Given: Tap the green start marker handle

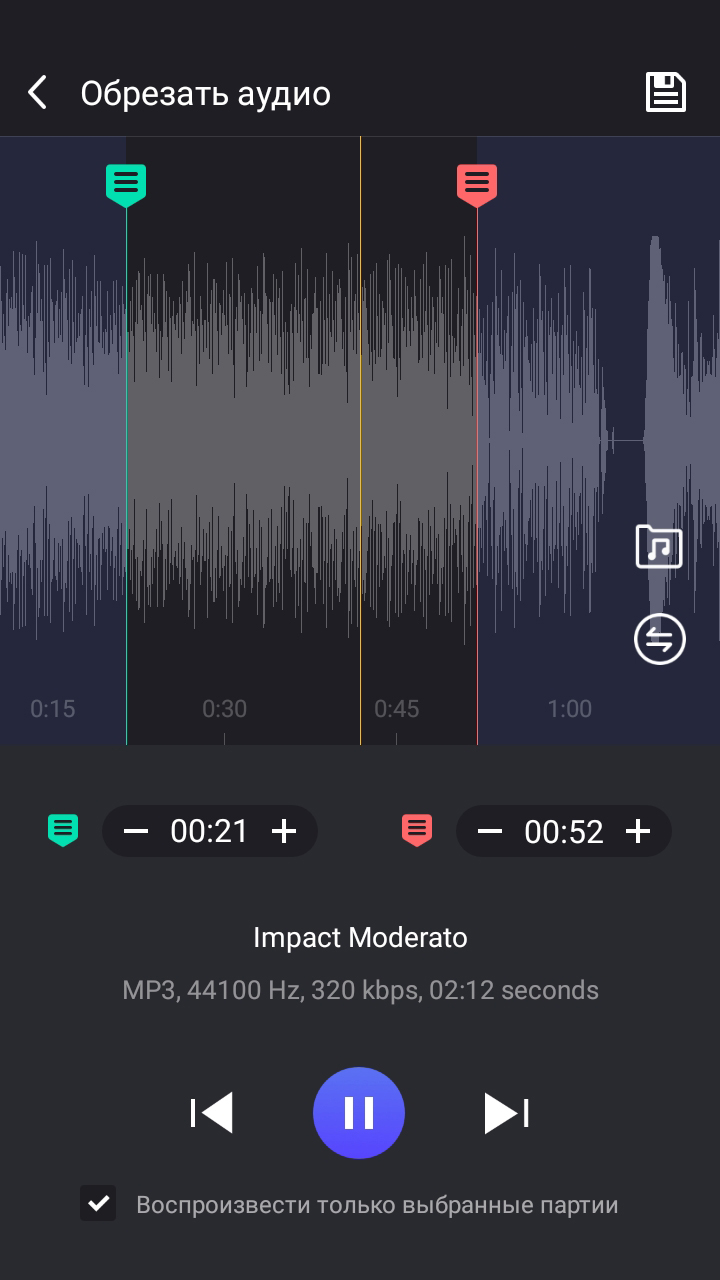Looking at the screenshot, I should tap(126, 185).
